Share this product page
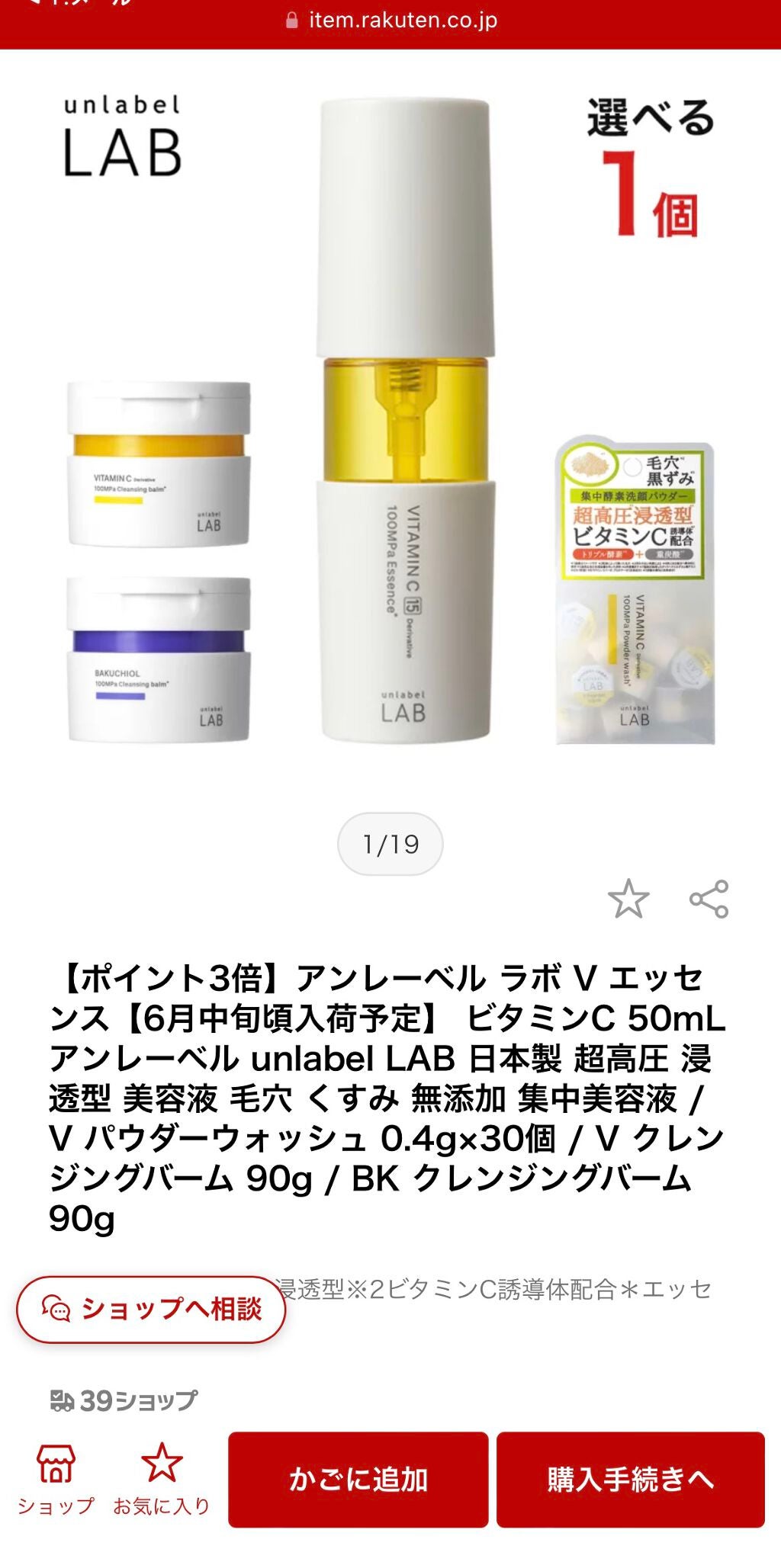This screenshot has width=781, height=1568. tap(709, 899)
